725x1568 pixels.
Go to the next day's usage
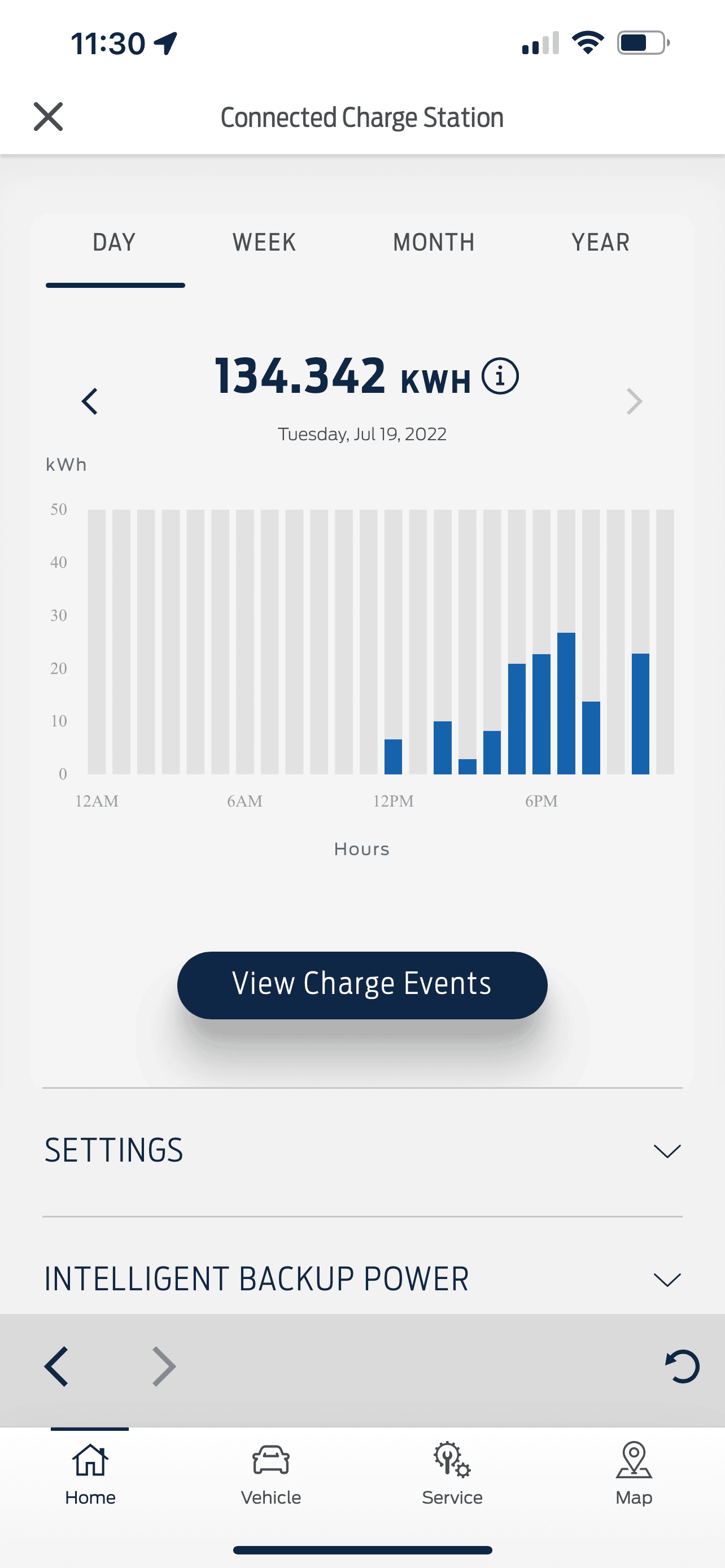tap(634, 401)
